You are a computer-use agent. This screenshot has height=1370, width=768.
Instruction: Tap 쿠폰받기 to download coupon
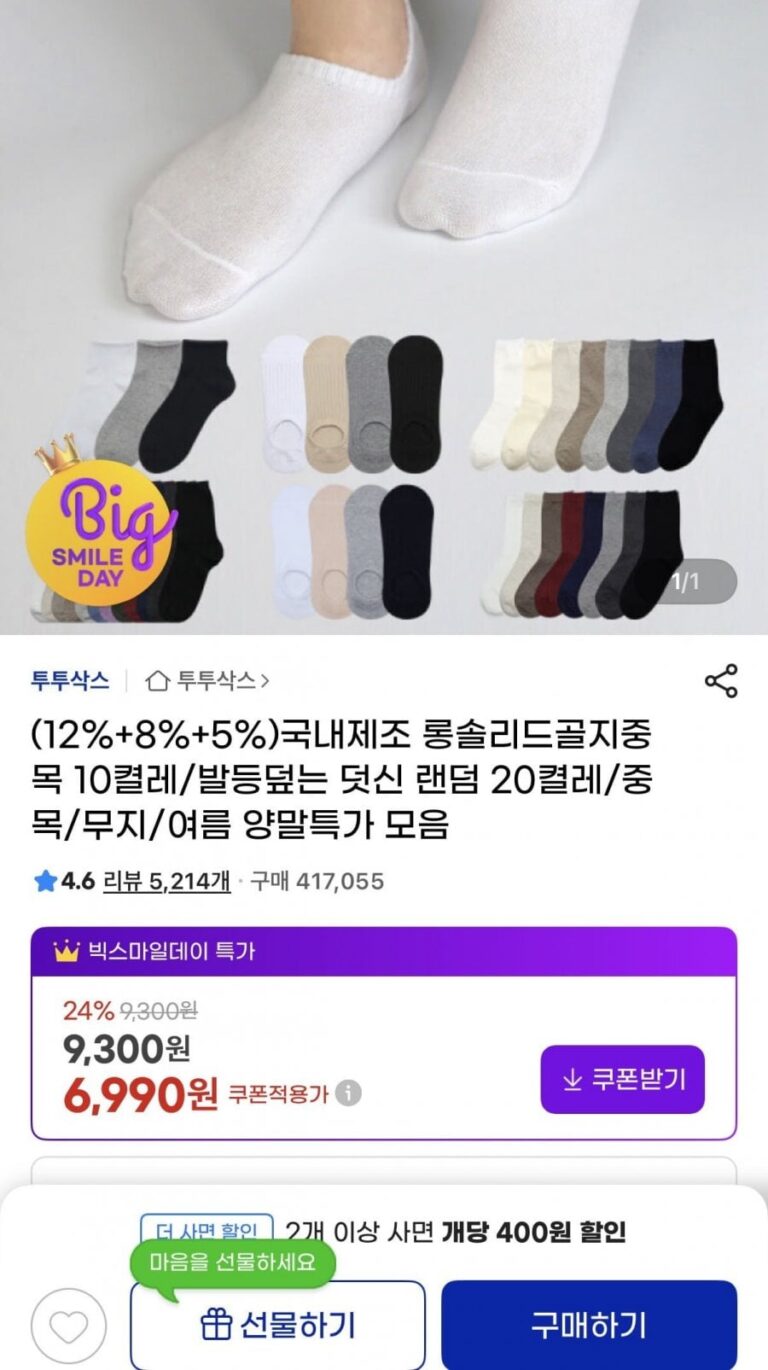(x=623, y=1080)
